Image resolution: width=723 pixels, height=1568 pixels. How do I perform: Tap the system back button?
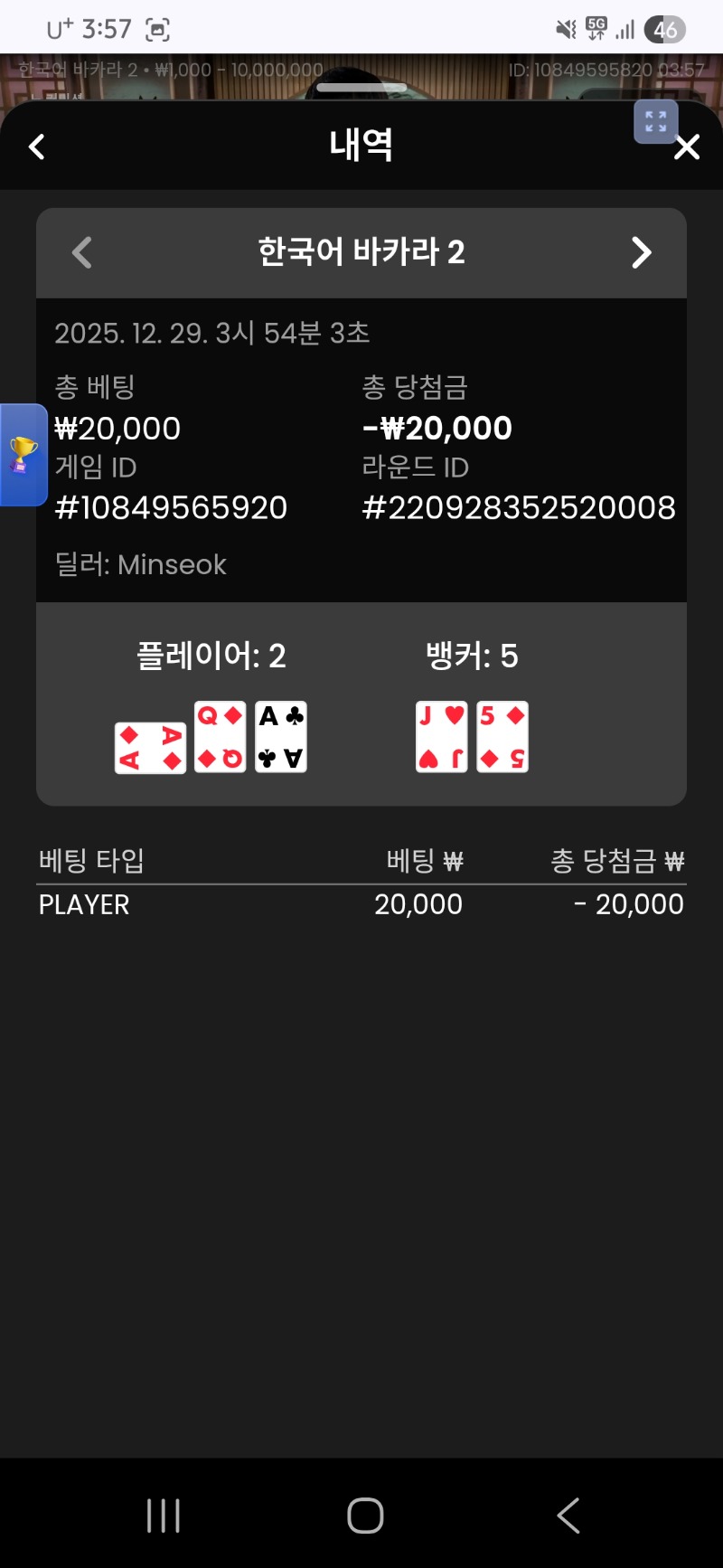[x=568, y=1516]
